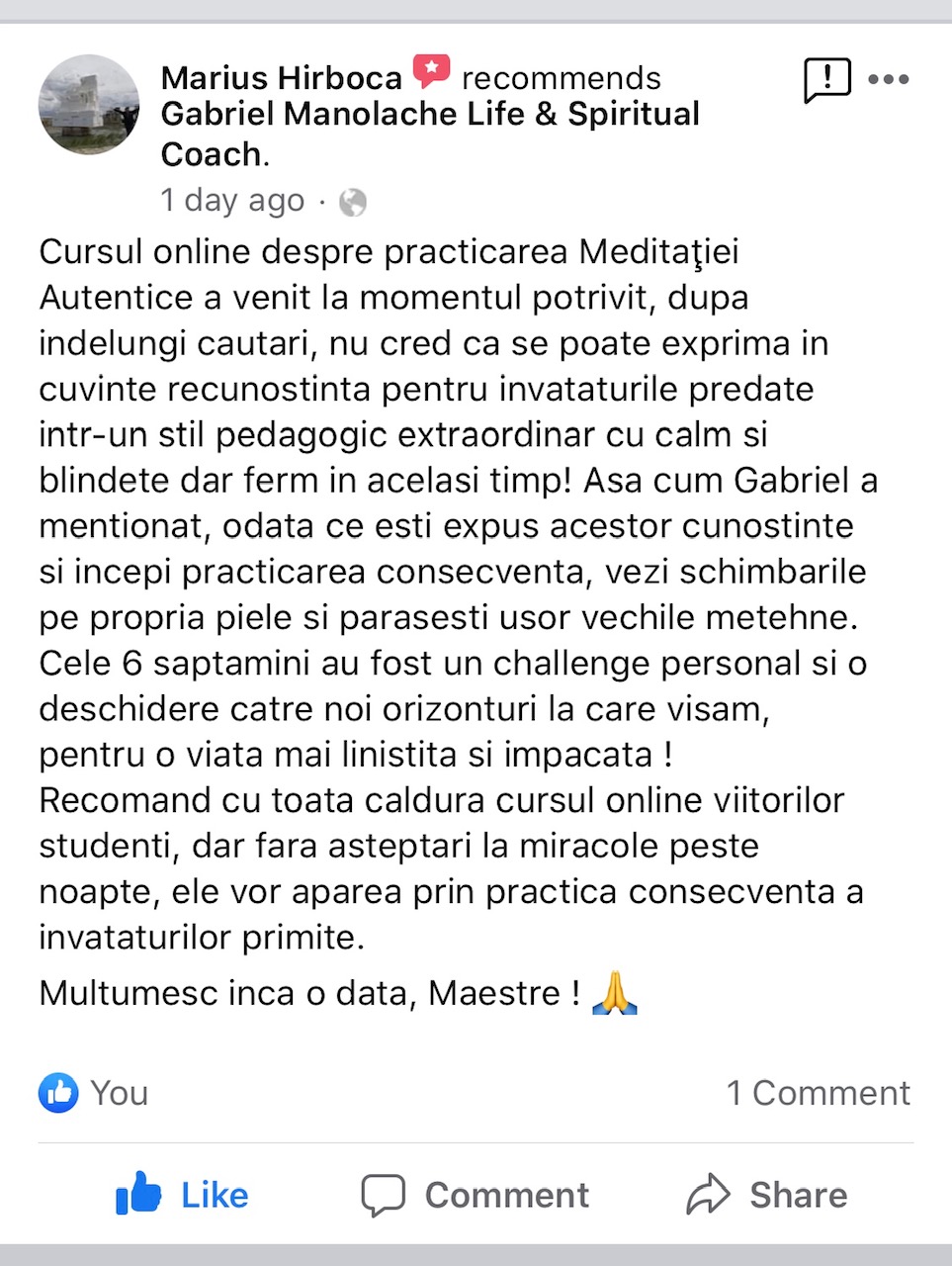Open Marius Hirboca's profile name link
Image resolution: width=952 pixels, height=1266 pixels.
(282, 77)
